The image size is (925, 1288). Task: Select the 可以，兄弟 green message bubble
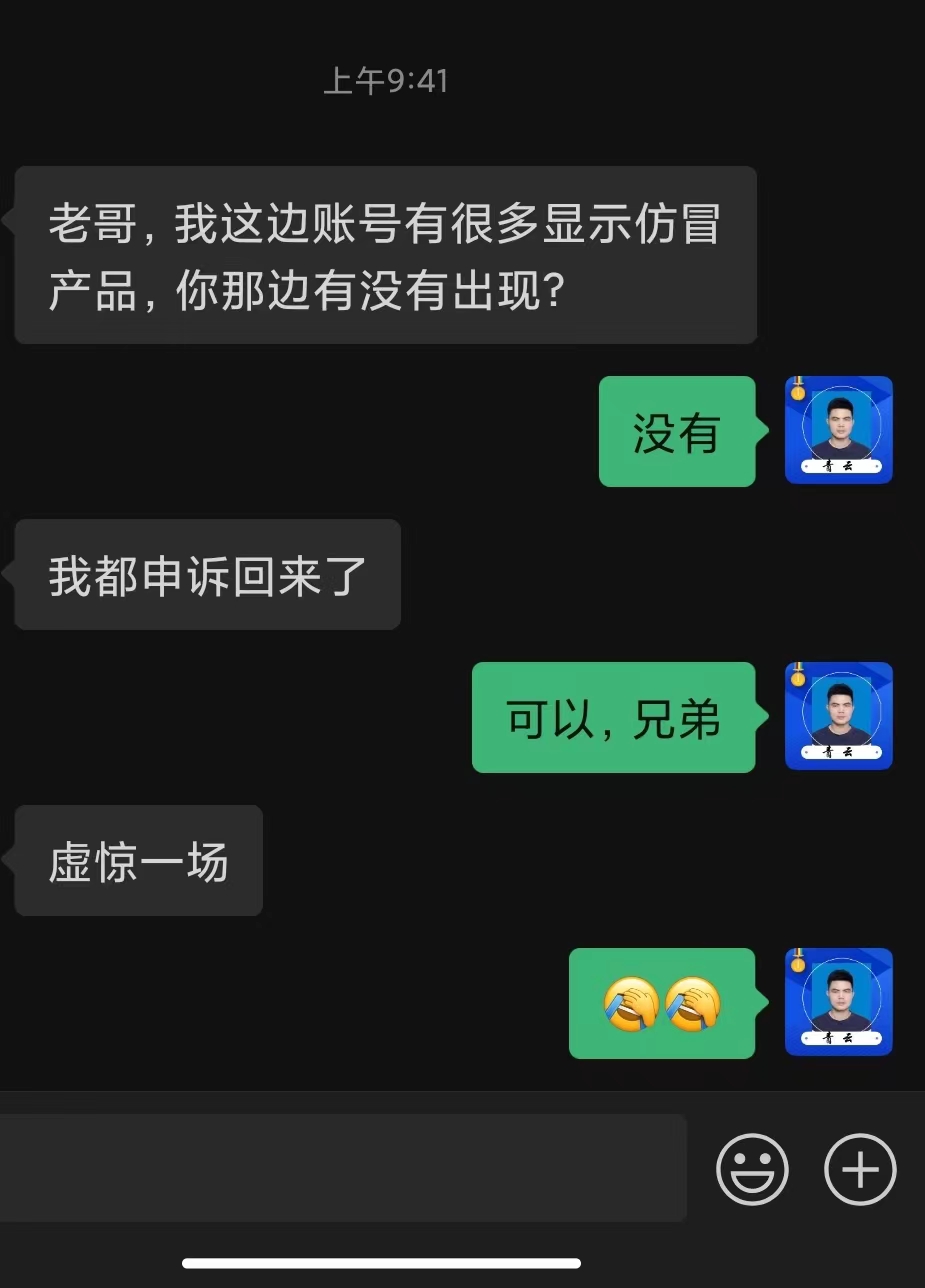(x=613, y=718)
